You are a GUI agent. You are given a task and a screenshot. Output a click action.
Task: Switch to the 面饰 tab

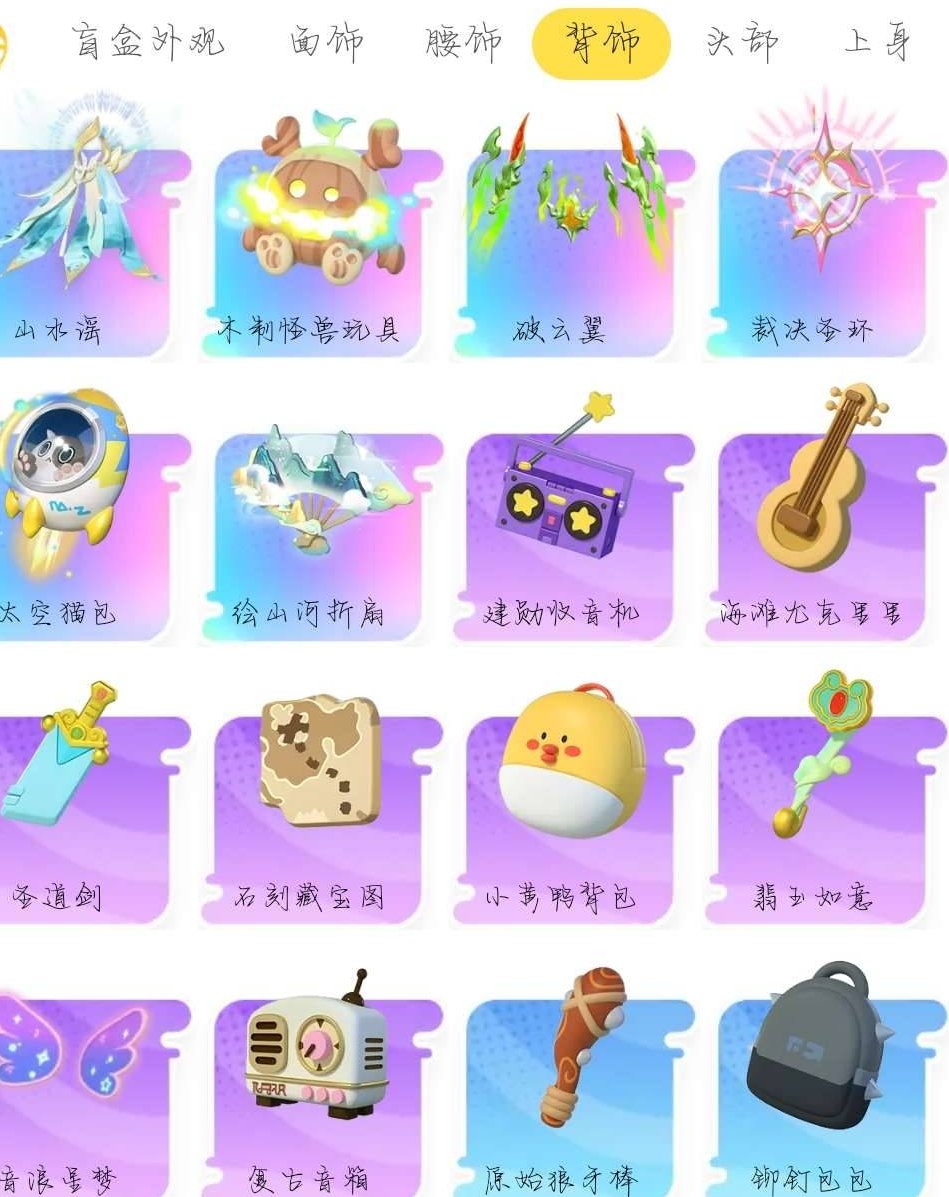322,40
